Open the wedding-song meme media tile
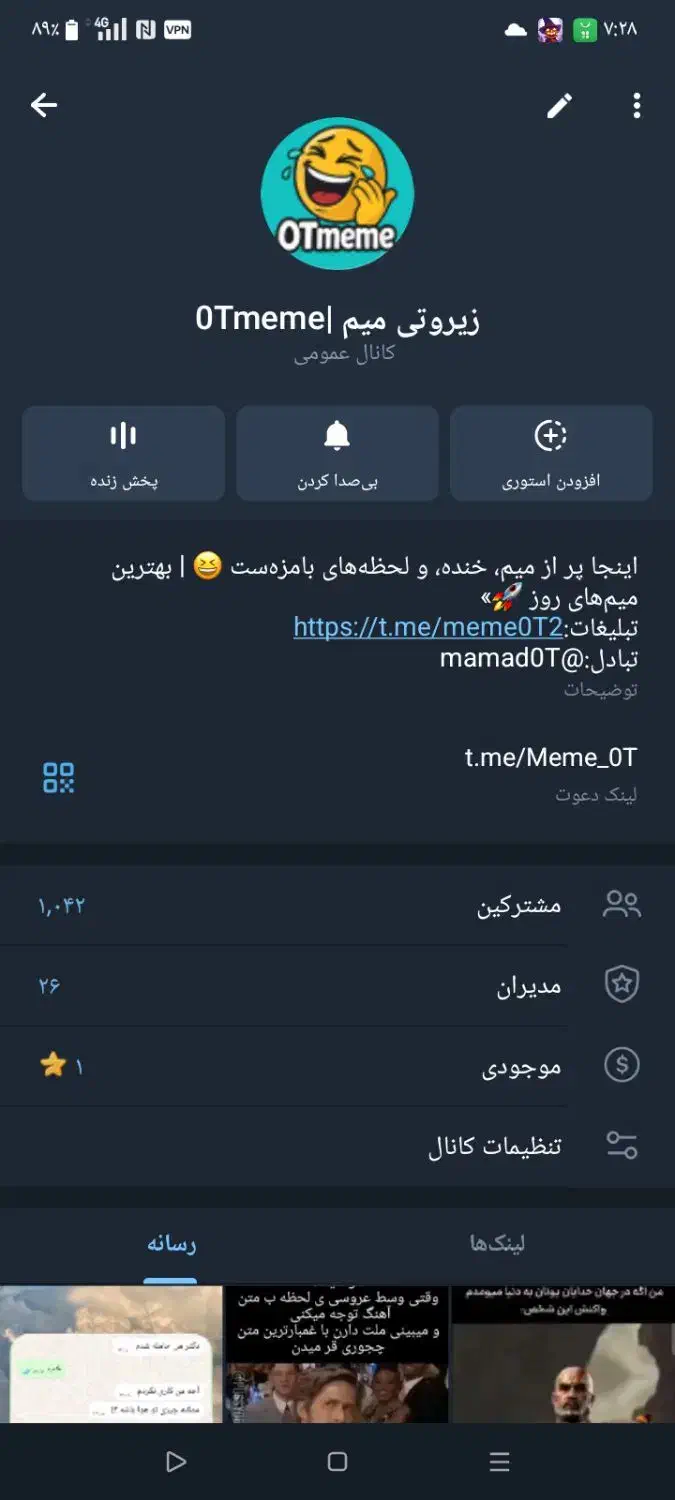 pos(337,1354)
